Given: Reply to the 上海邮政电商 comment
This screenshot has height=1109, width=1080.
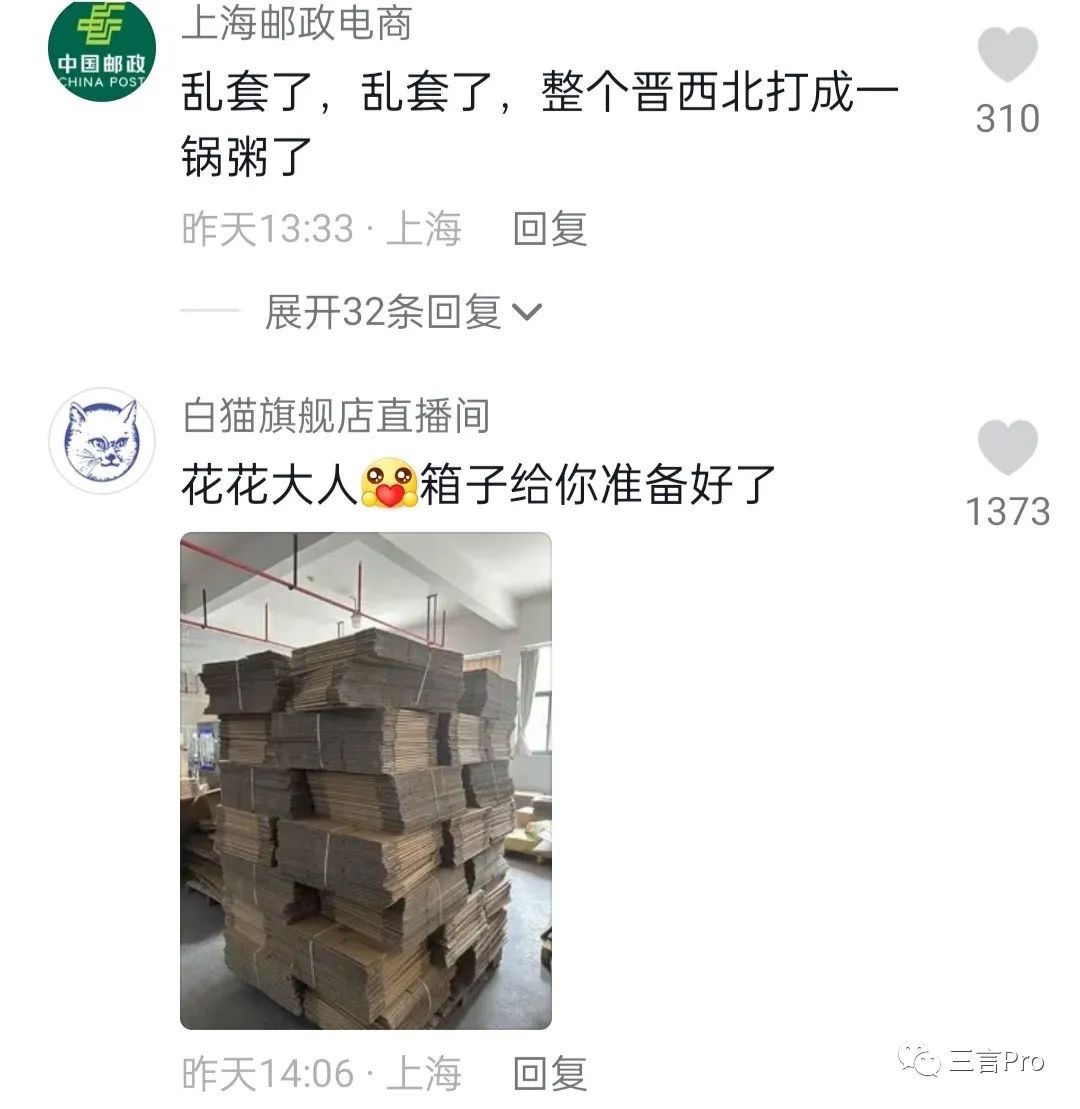Looking at the screenshot, I should click(x=549, y=230).
